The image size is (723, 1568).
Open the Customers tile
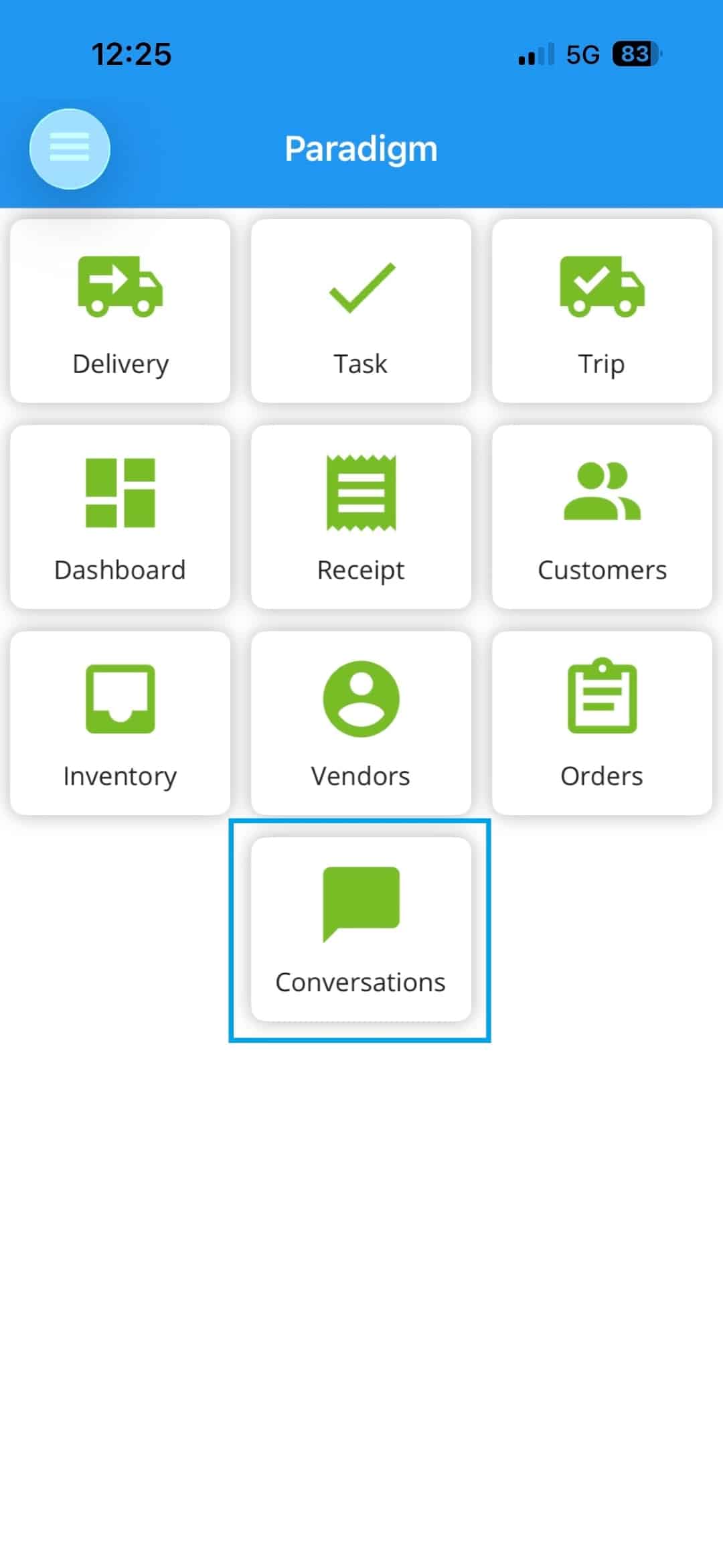coord(602,517)
